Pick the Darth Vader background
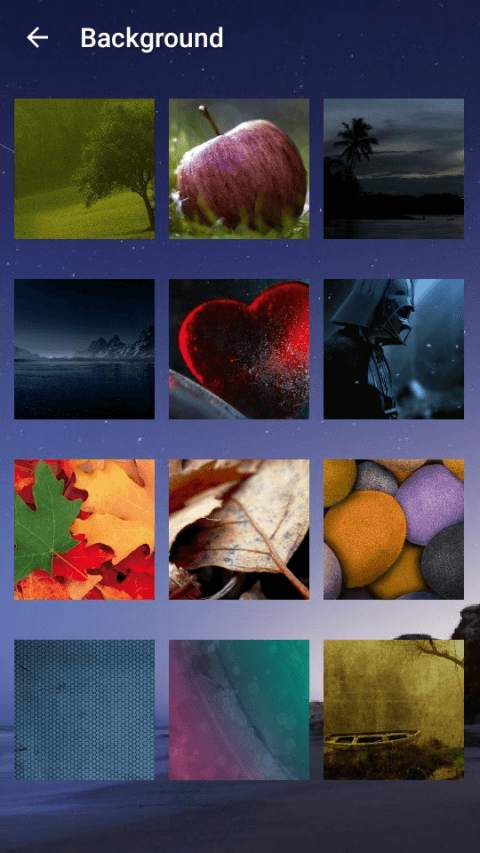The height and width of the screenshot is (853, 480). 394,349
